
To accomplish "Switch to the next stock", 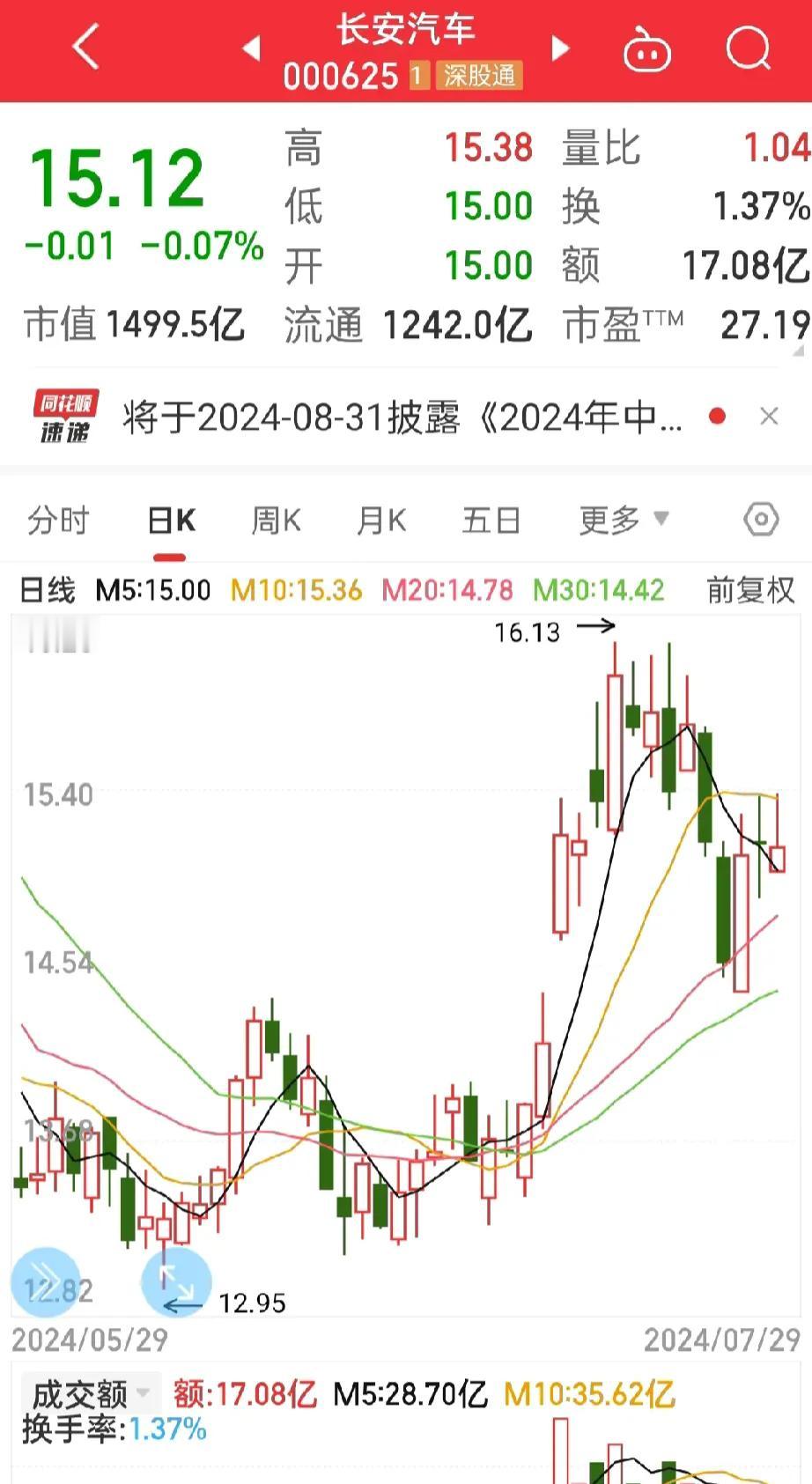I will point(560,48).
